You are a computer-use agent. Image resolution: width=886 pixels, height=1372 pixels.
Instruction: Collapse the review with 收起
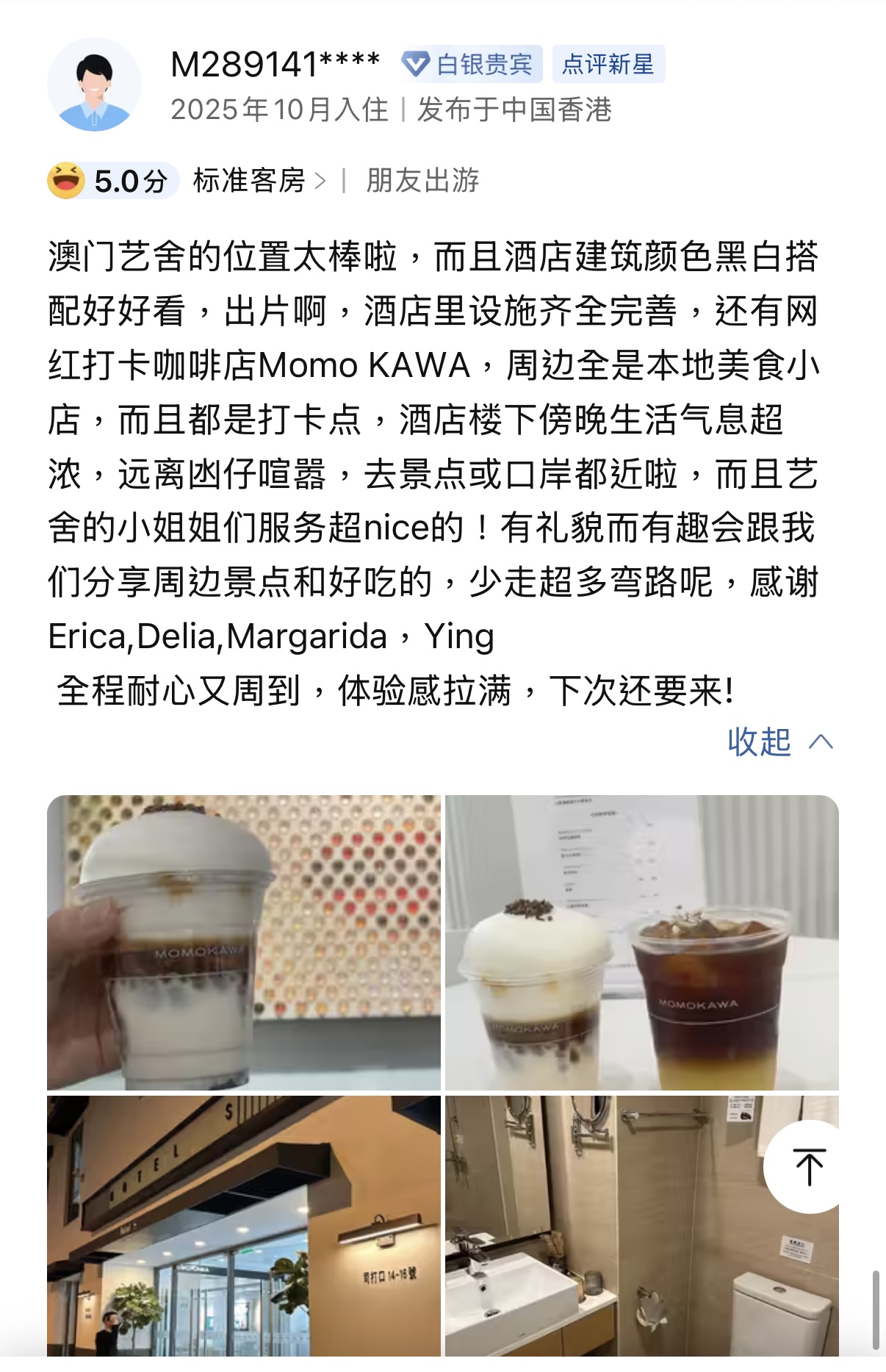[x=779, y=742]
